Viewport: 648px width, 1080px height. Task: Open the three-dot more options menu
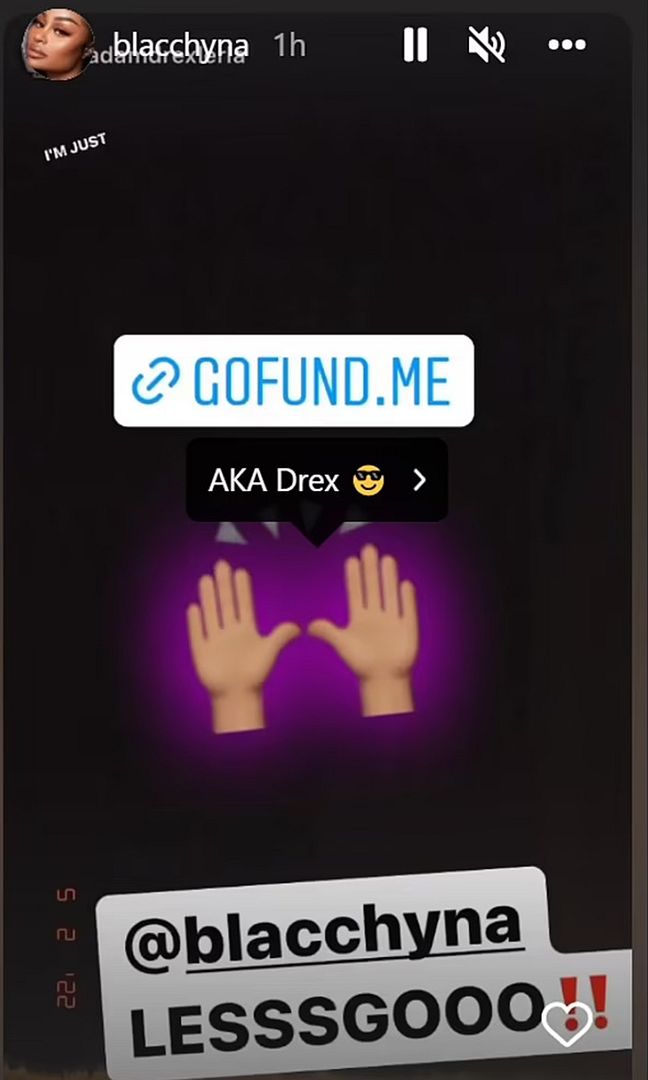point(566,45)
